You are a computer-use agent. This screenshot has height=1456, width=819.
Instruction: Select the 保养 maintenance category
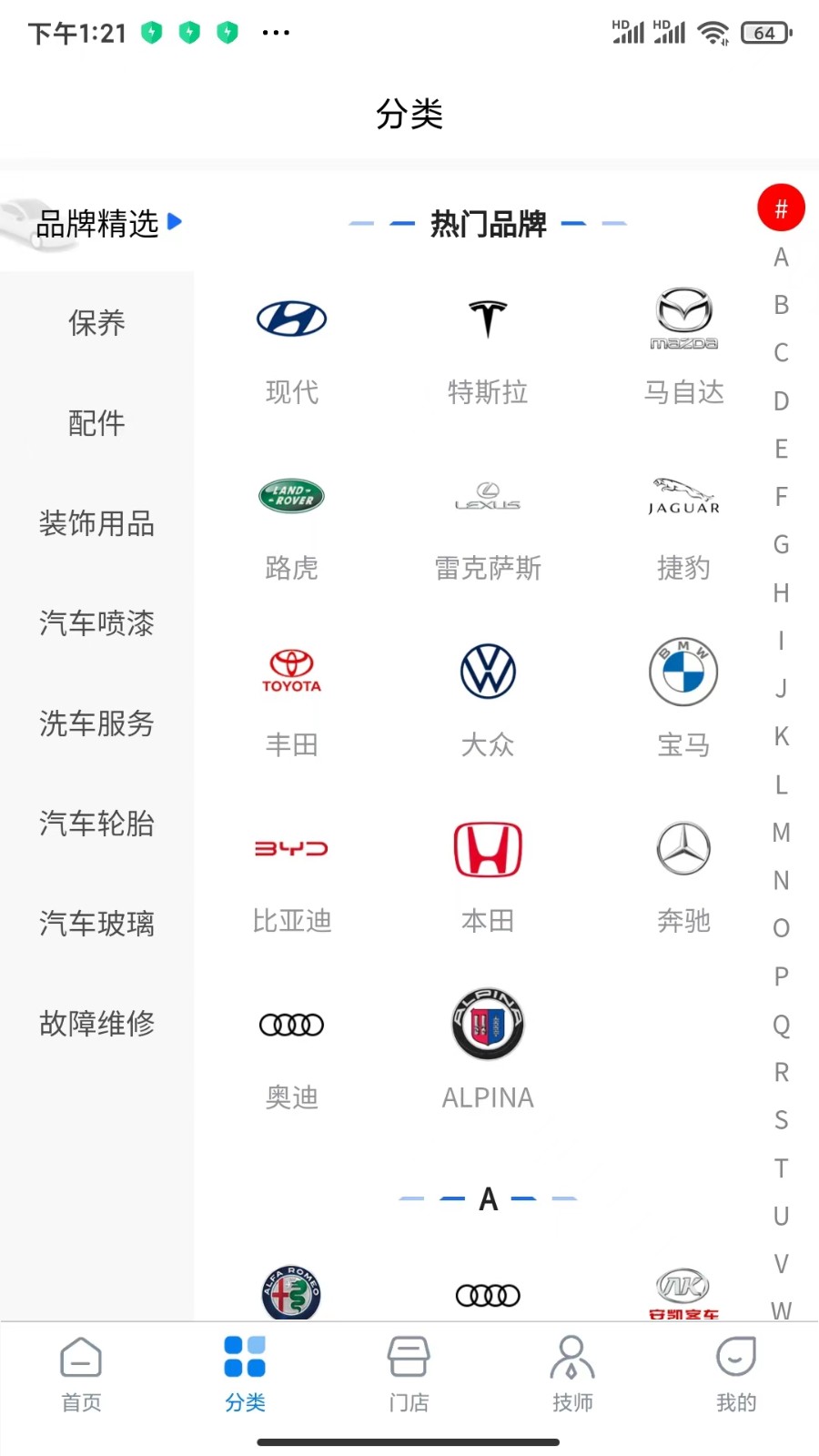(x=96, y=322)
